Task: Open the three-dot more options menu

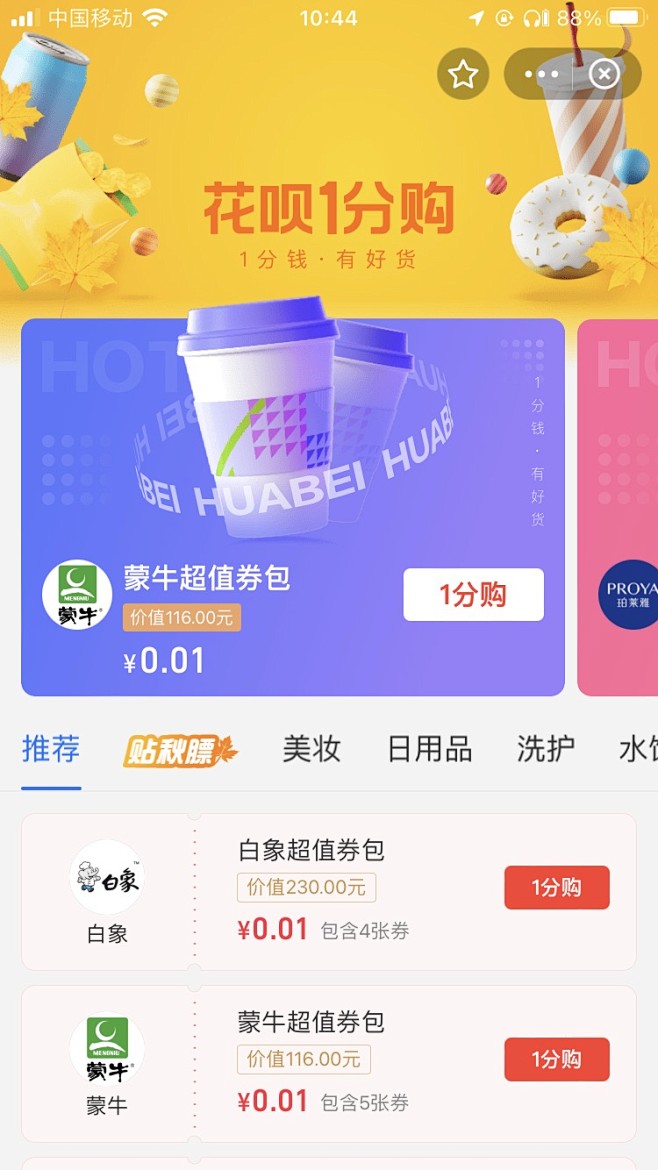Action: (x=541, y=75)
